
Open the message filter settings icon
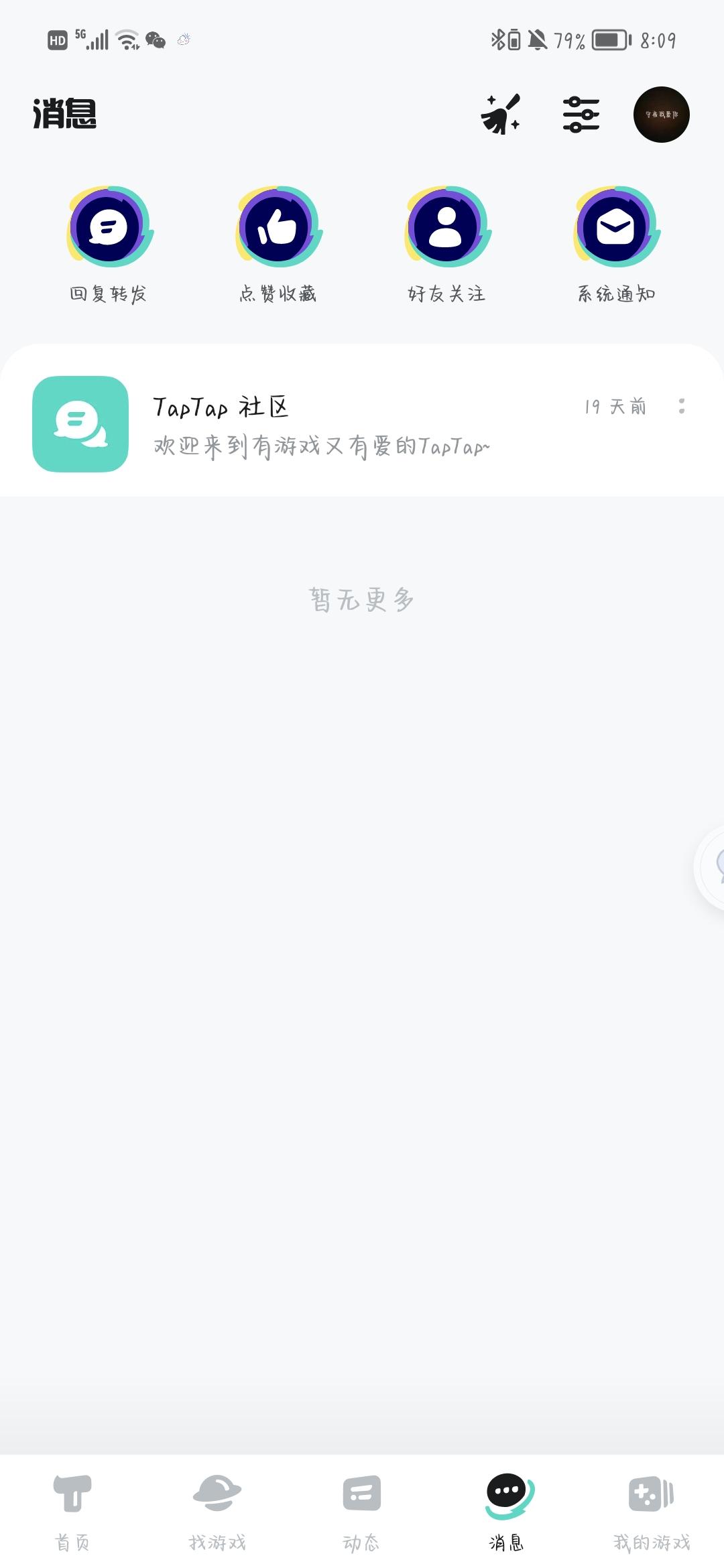(581, 115)
